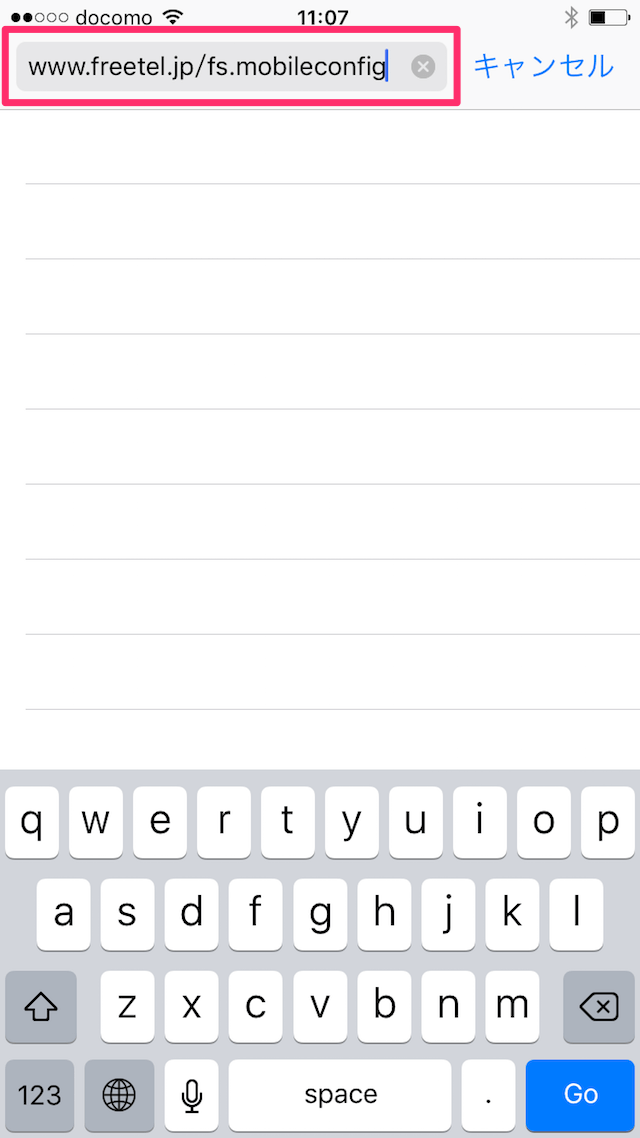Tap the backspace key

(599, 1006)
